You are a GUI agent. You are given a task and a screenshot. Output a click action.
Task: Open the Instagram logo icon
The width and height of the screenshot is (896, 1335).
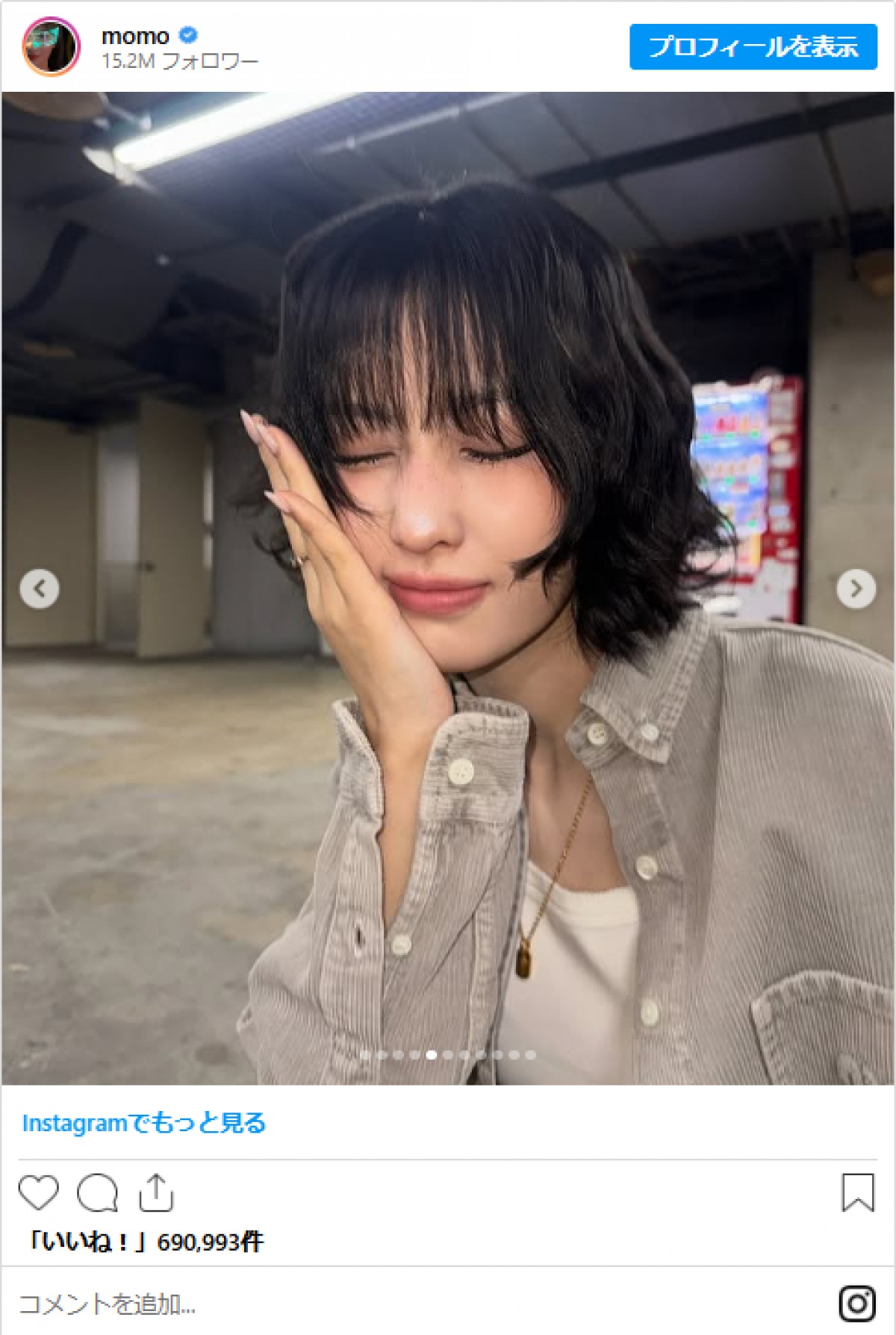856,1304
